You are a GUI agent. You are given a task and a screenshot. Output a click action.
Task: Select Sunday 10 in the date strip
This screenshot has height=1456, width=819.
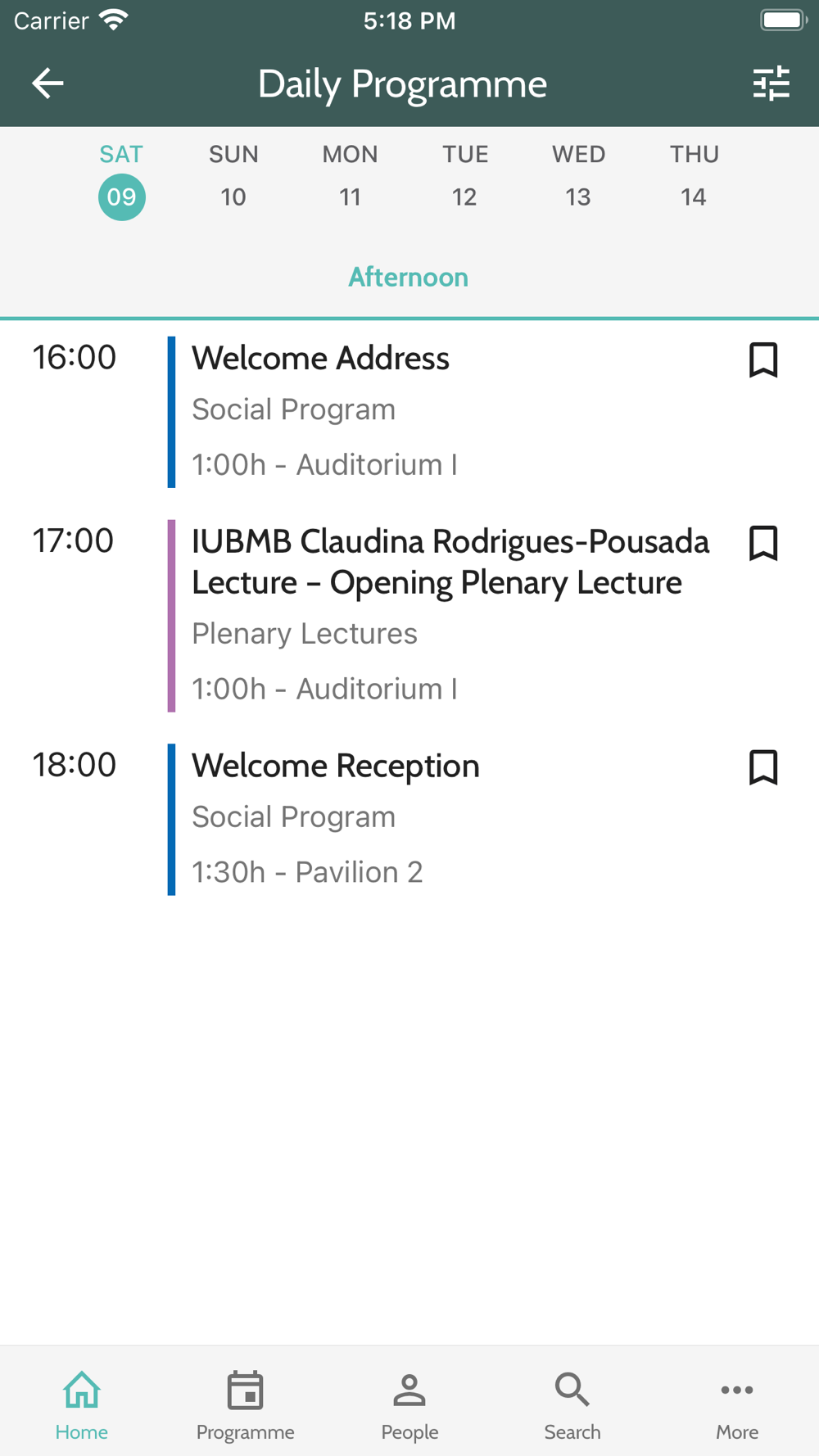coord(233,176)
